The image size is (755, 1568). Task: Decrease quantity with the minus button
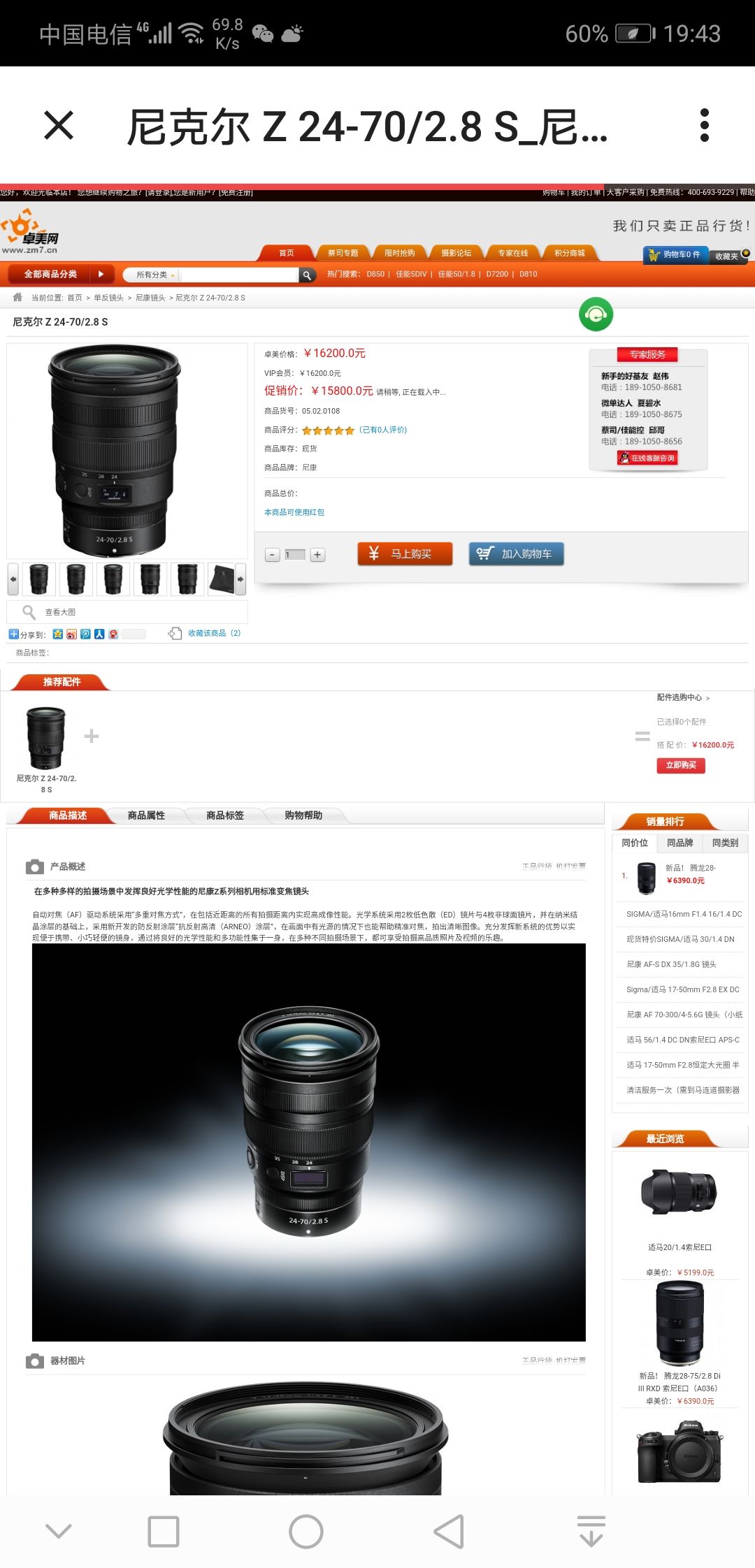pos(273,555)
